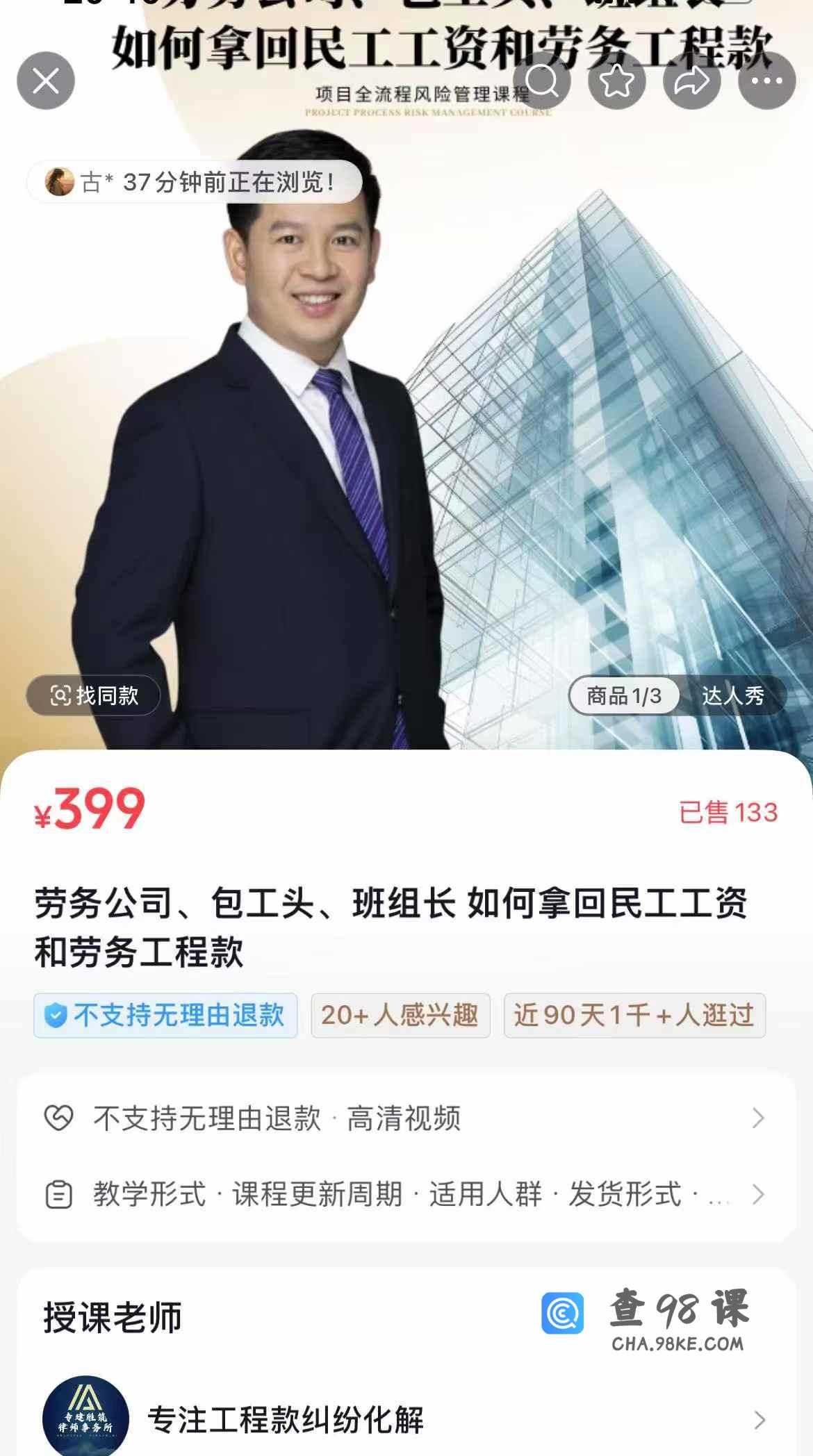Open the 不支持无理由退款 · 高清视频 service row
This screenshot has height=1456, width=813.
(x=406, y=1118)
